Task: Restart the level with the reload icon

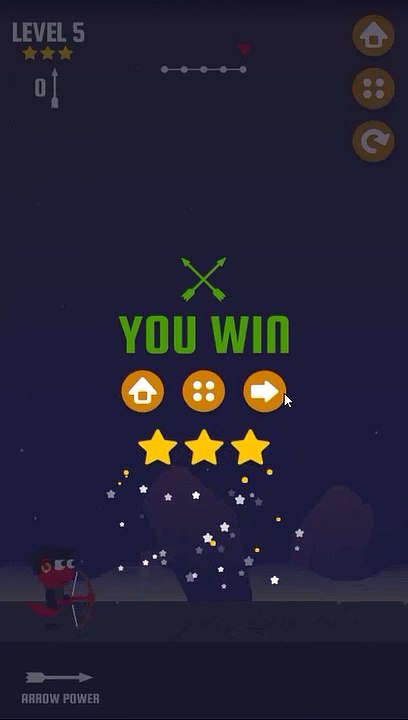Action: pyautogui.click(x=374, y=141)
